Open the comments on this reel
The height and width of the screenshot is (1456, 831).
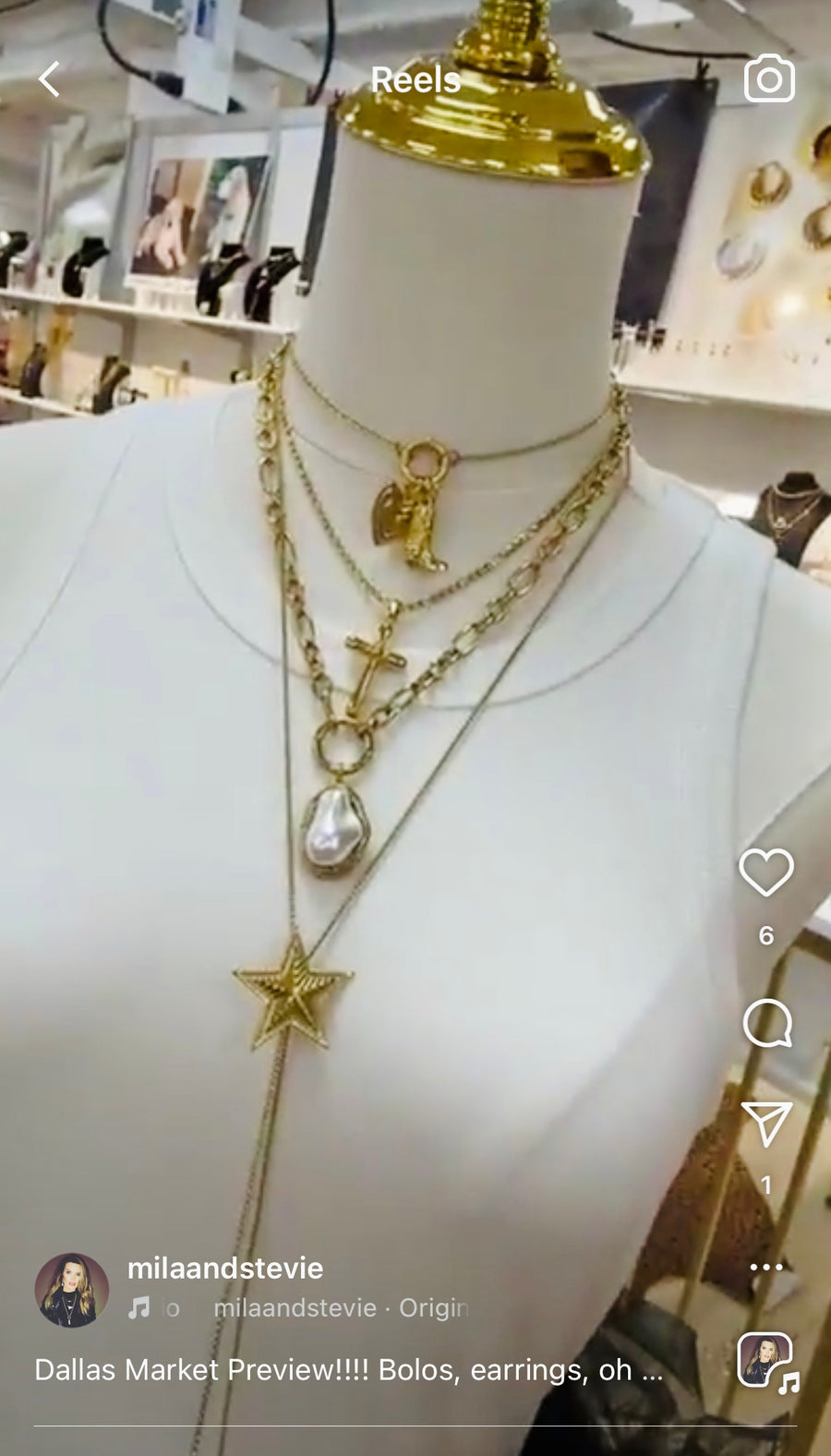coord(766,1024)
